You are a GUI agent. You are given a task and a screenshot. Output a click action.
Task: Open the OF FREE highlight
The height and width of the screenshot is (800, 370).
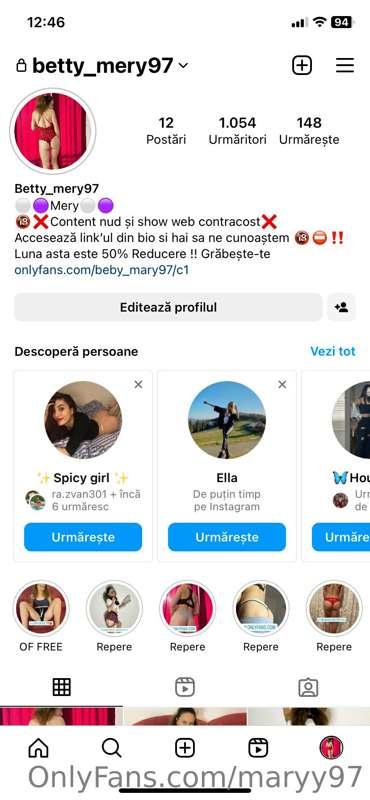click(41, 616)
